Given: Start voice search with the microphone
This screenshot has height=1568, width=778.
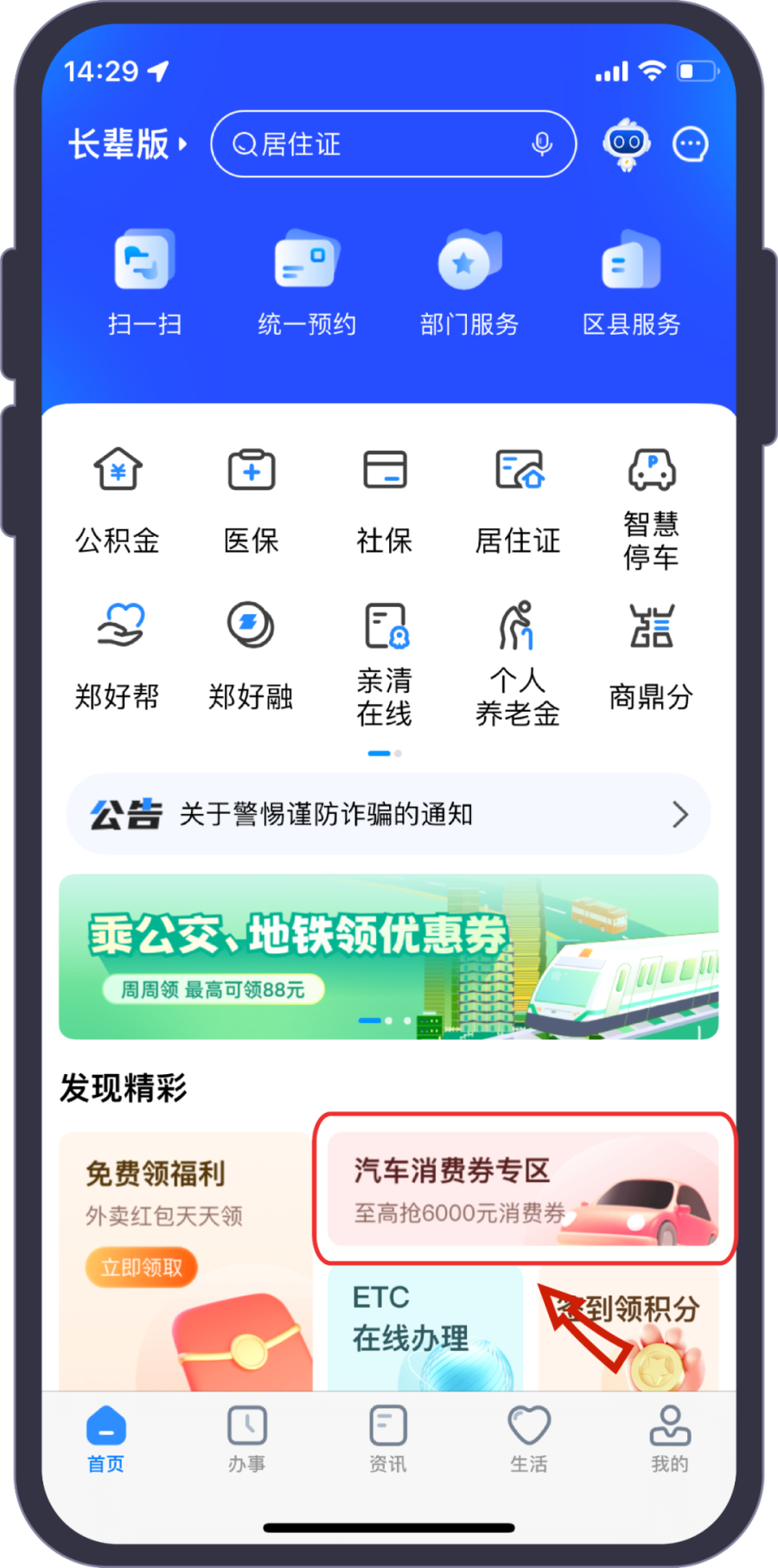Looking at the screenshot, I should 542,144.
